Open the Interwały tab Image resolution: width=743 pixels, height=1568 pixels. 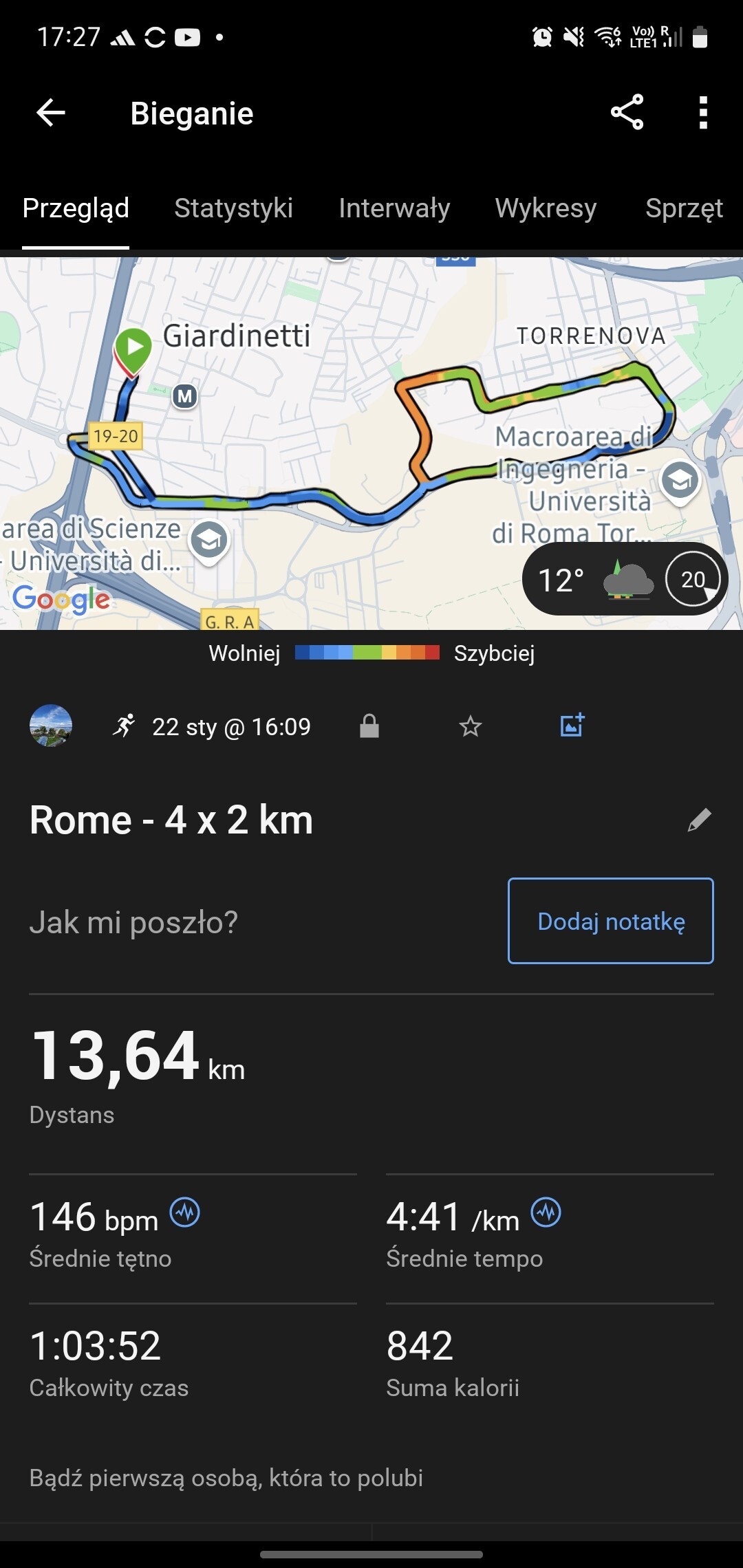click(394, 208)
